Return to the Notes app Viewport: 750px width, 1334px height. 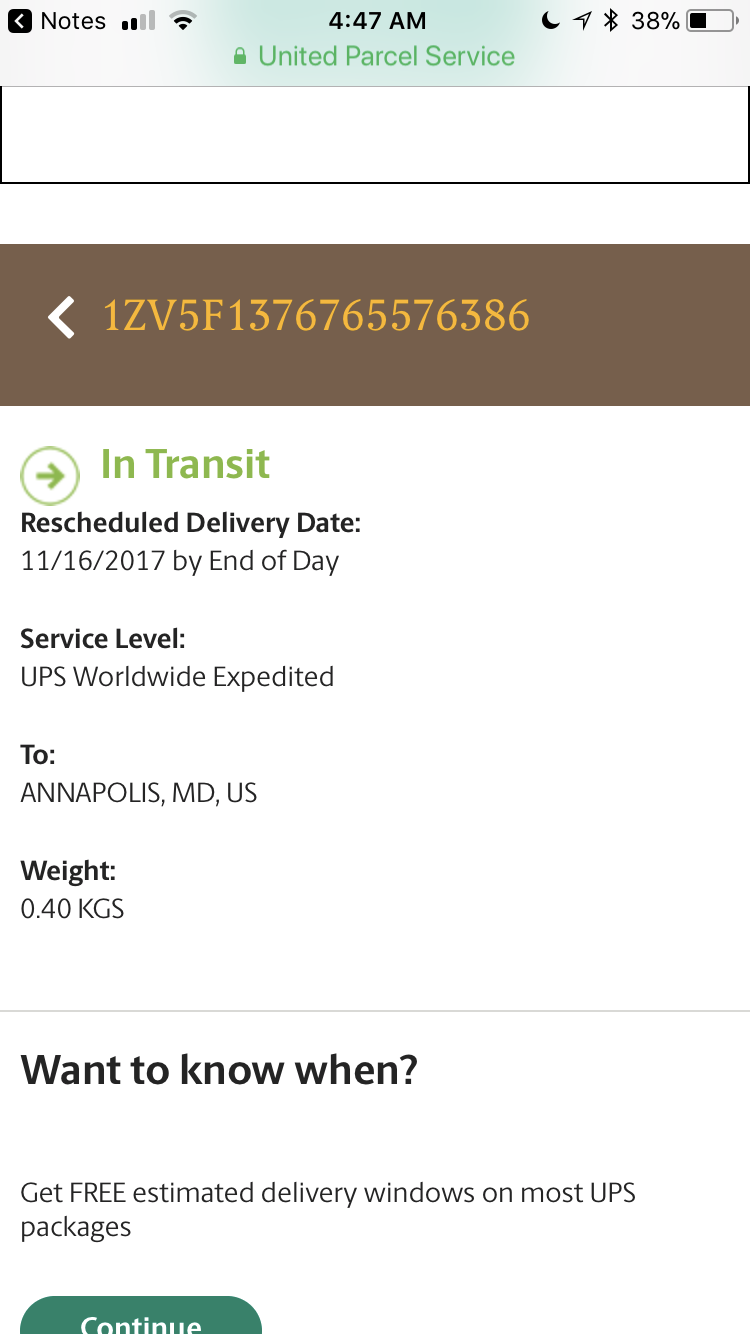(57, 21)
